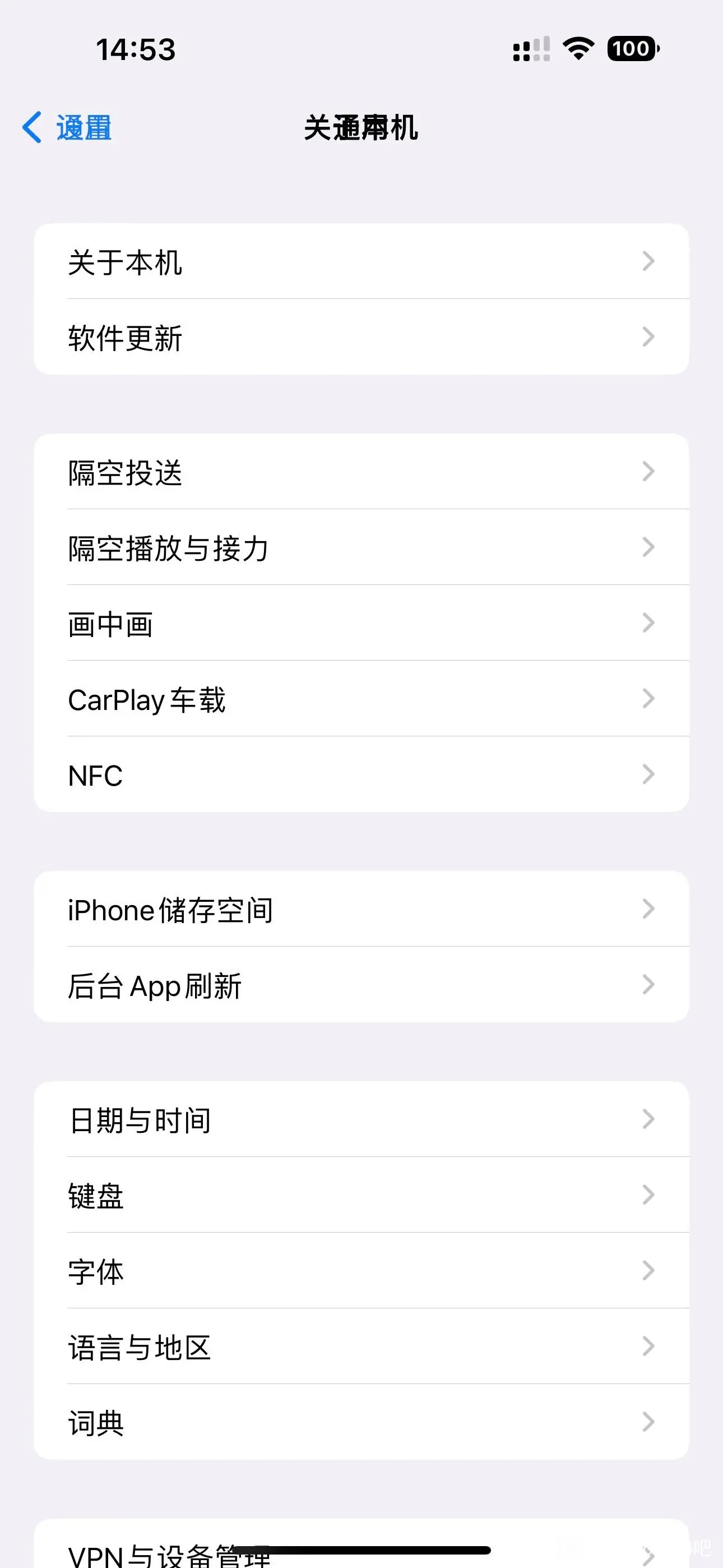Open 日期与时间 settings
Image resolution: width=723 pixels, height=1568 pixels.
[361, 1119]
